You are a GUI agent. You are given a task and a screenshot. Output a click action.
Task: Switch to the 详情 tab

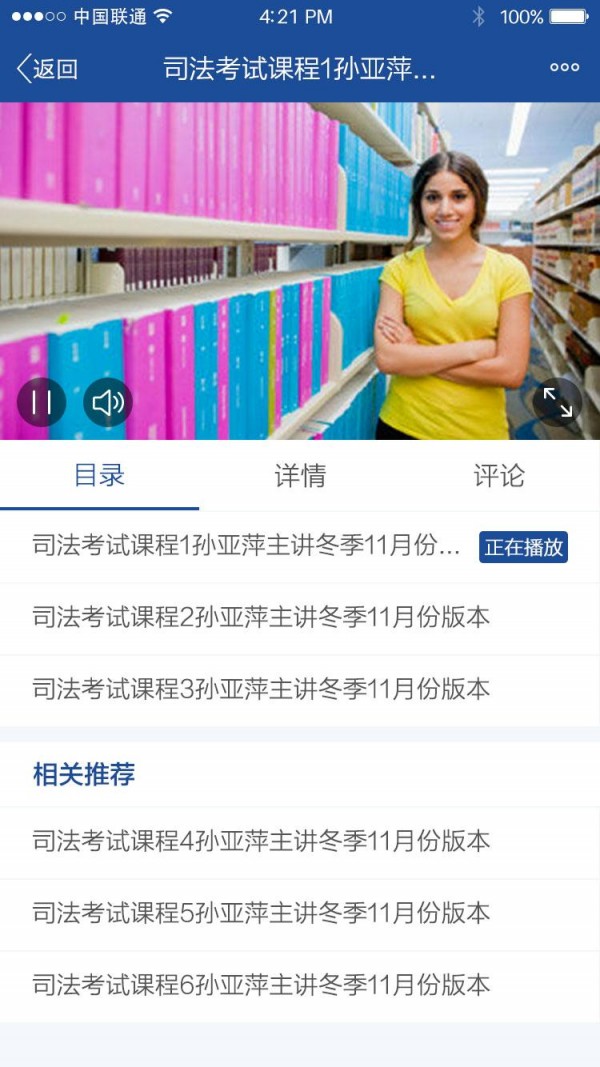tap(300, 475)
